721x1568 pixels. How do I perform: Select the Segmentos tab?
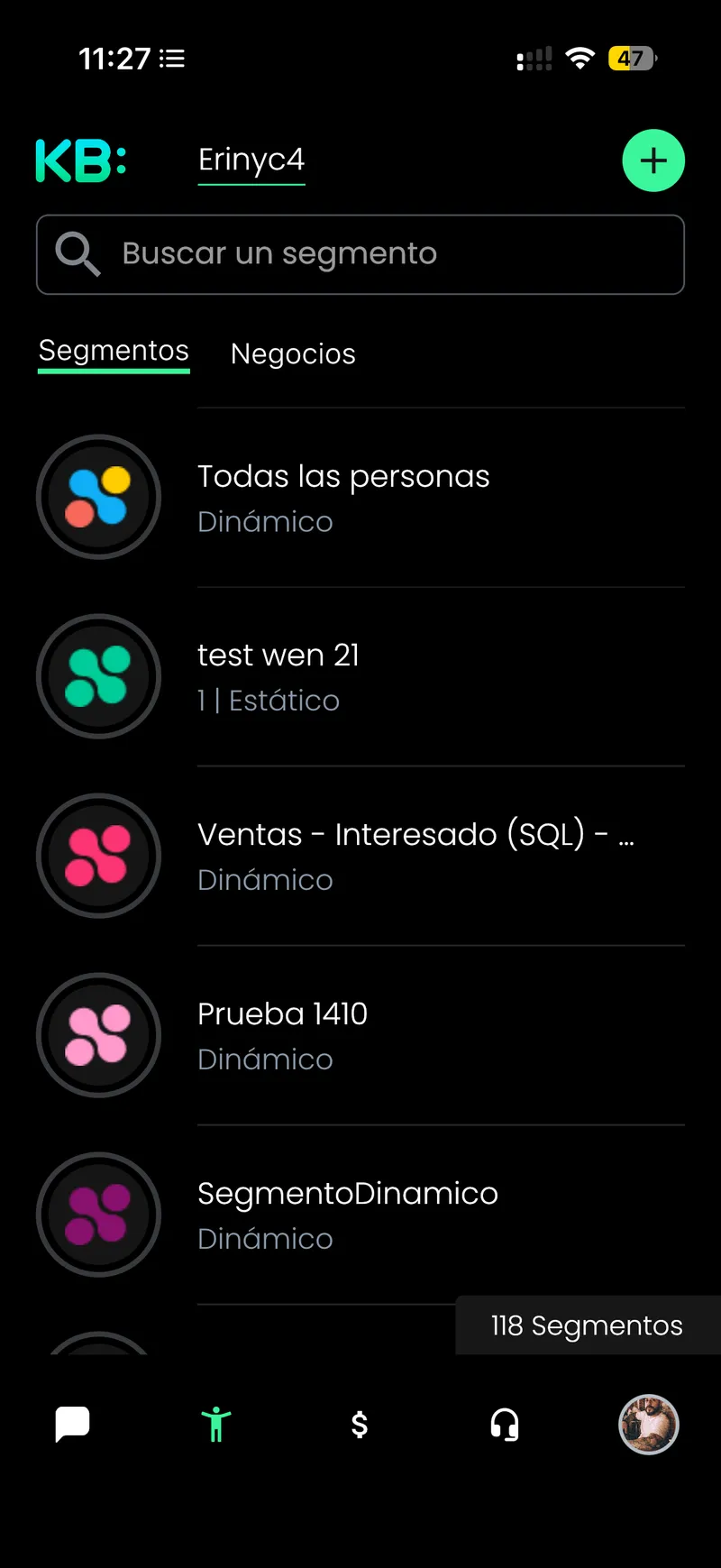[x=114, y=351]
